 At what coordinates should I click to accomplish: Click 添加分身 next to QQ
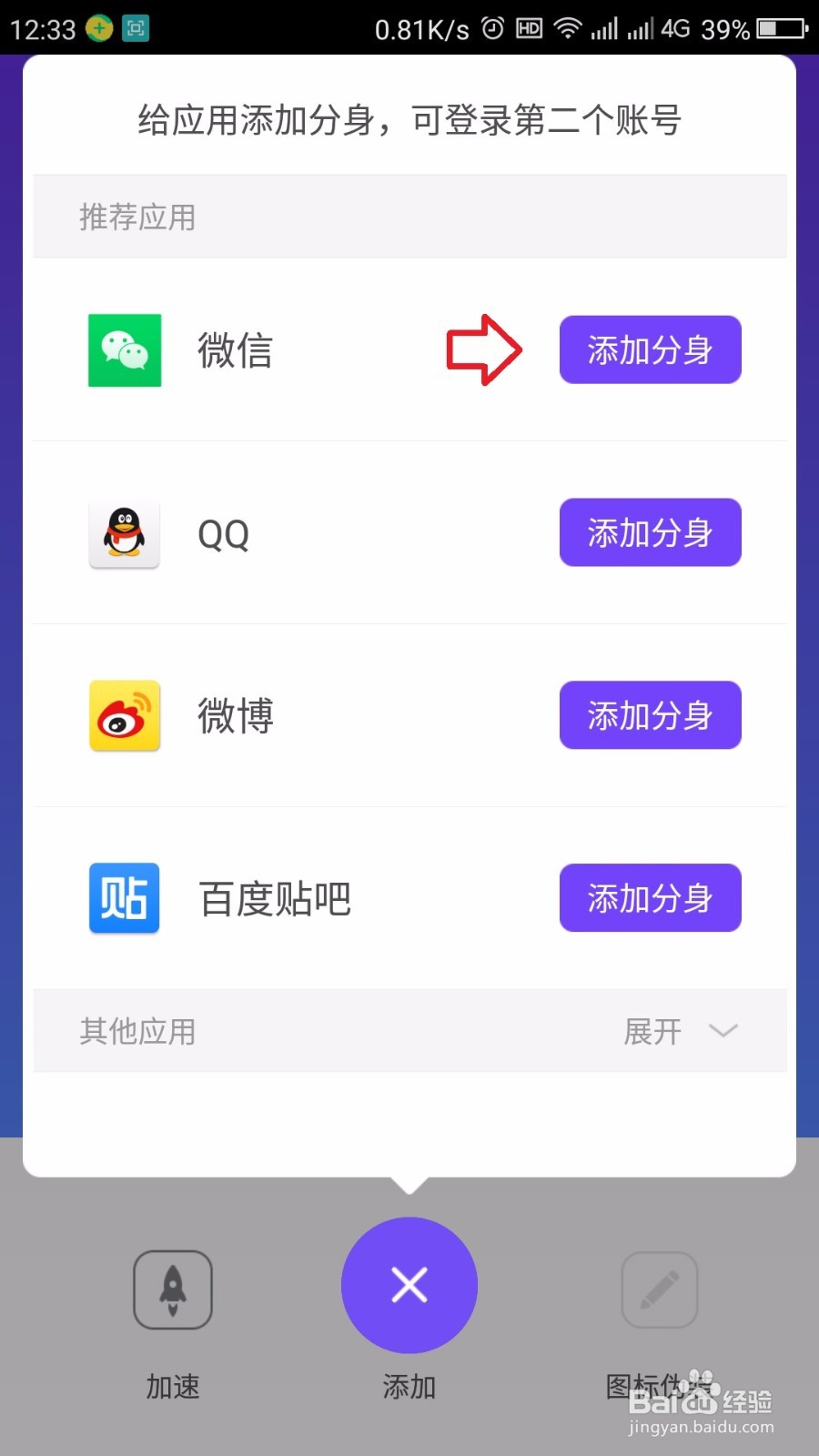point(650,533)
